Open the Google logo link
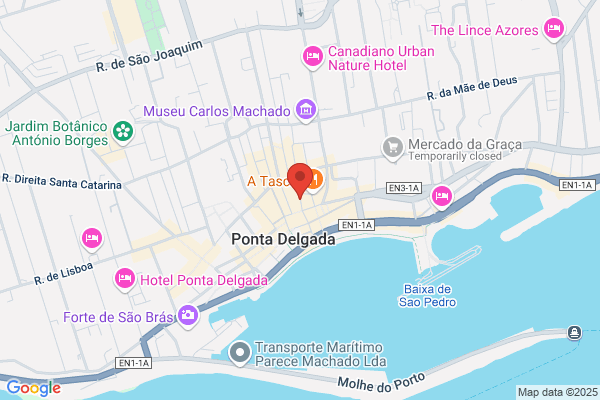600x400 pixels. [x=34, y=388]
